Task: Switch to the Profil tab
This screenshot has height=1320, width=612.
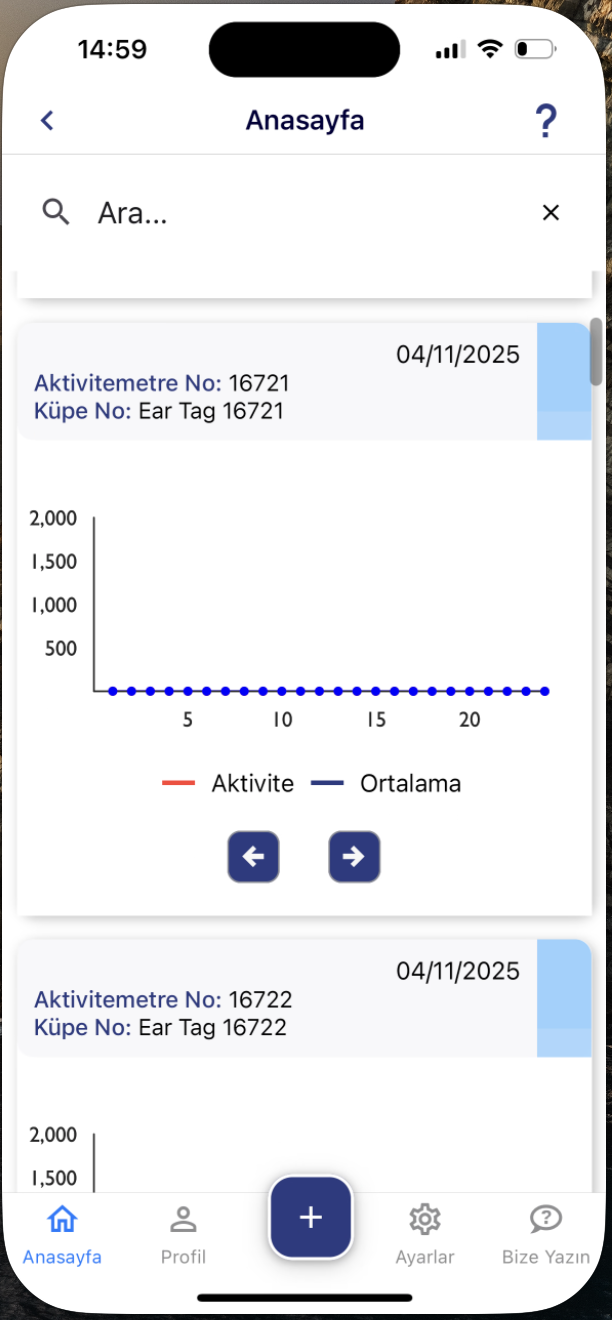Action: [183, 1235]
